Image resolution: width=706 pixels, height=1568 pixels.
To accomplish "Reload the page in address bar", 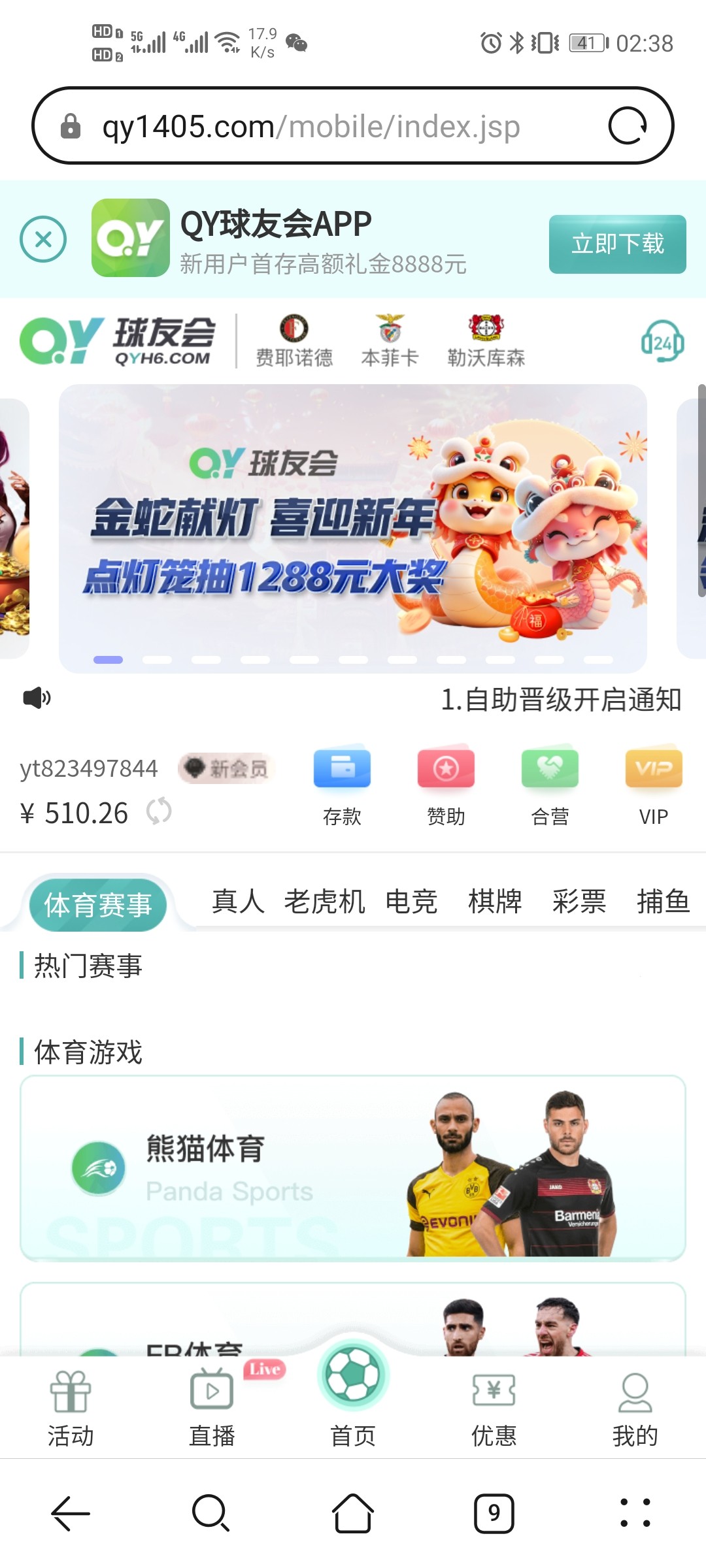I will 627,126.
